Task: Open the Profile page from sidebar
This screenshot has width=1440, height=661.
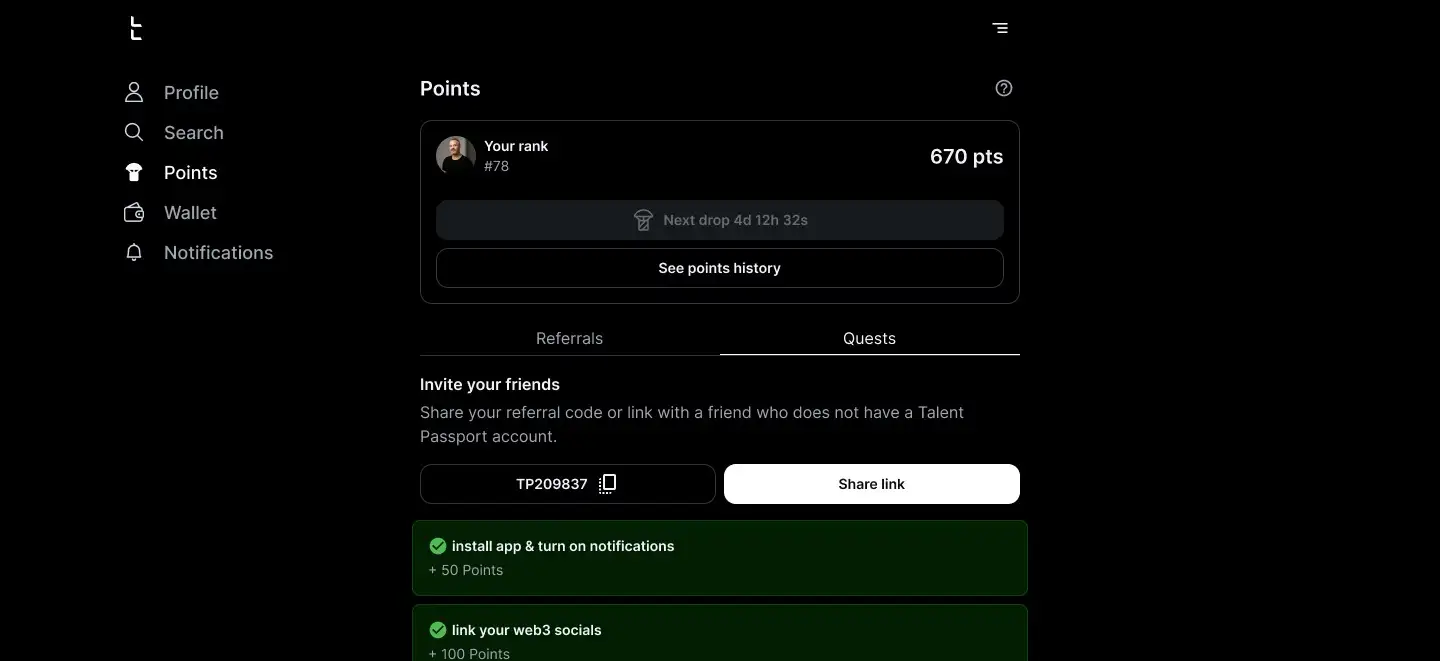Action: 190,93
